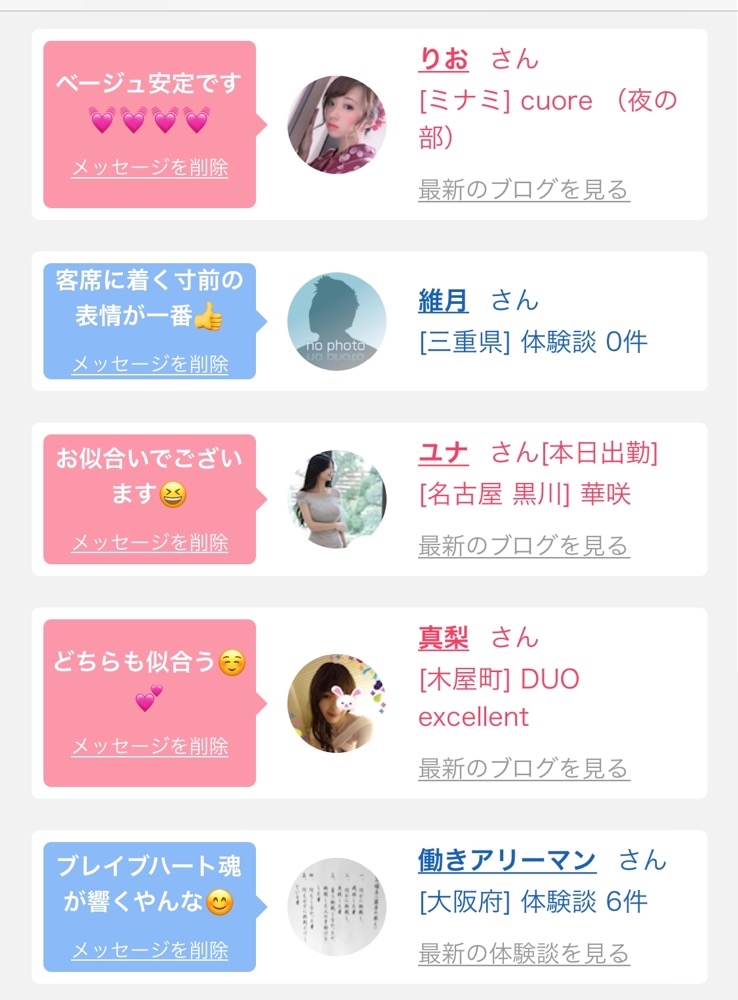Delete the どちらも似合う message

click(150, 746)
